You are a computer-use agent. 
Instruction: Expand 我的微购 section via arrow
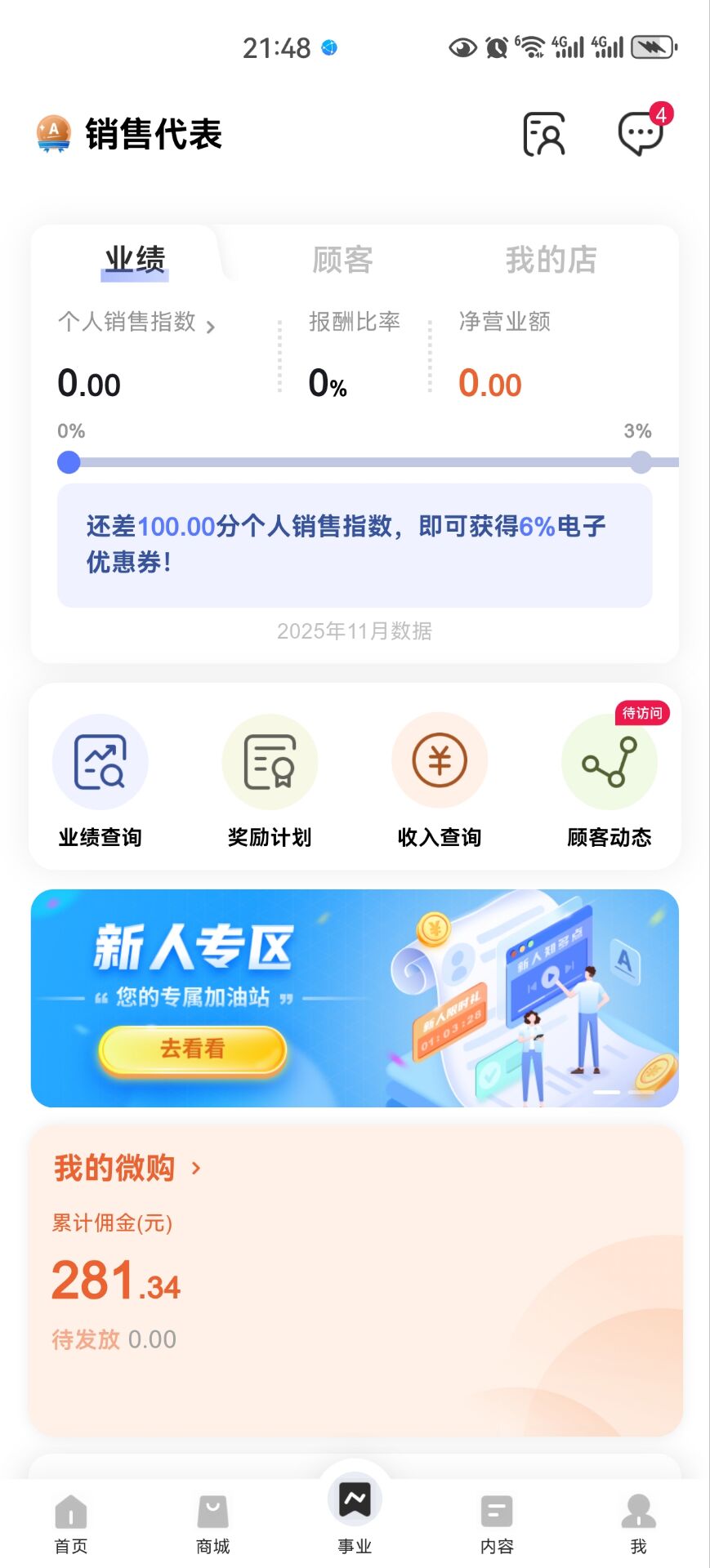pyautogui.click(x=196, y=1168)
